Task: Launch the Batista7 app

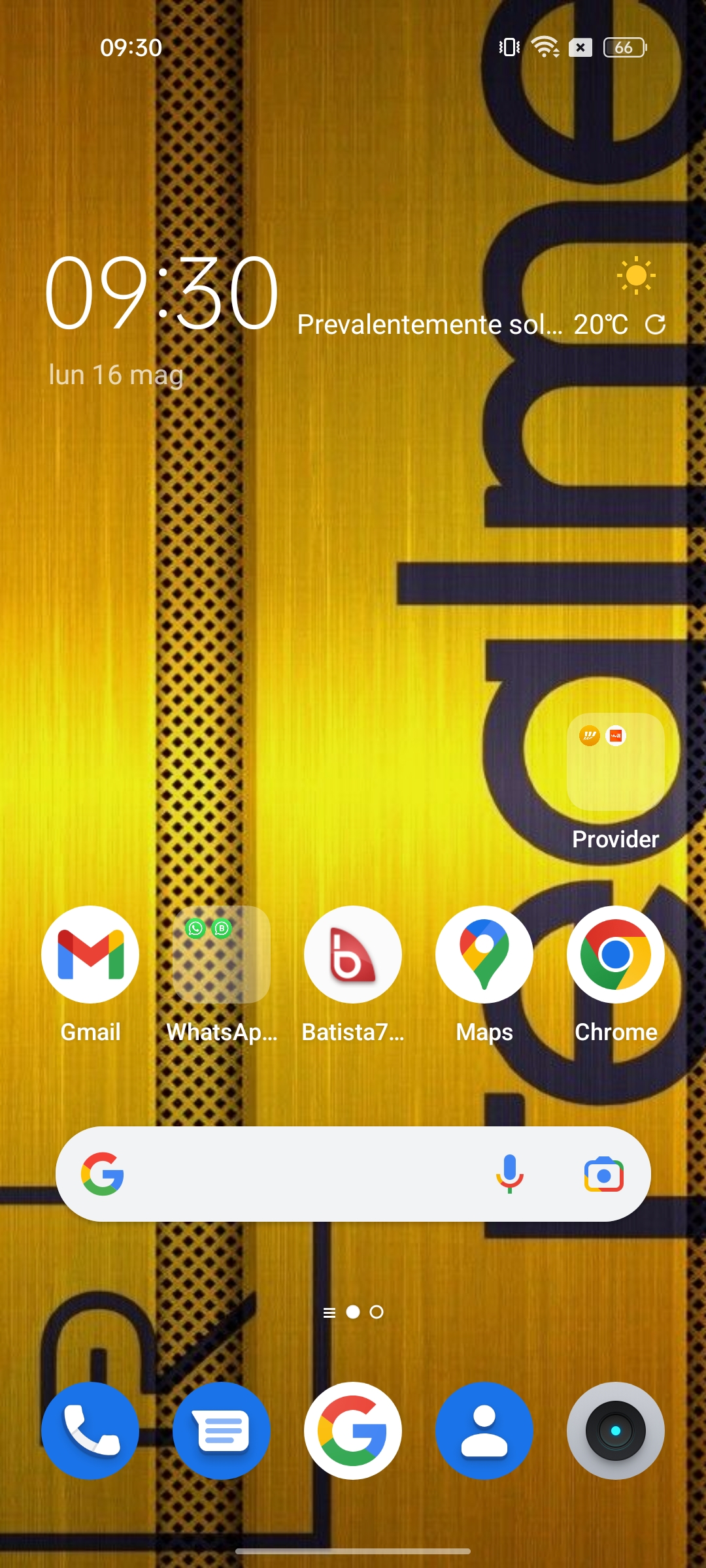Action: pyautogui.click(x=353, y=955)
